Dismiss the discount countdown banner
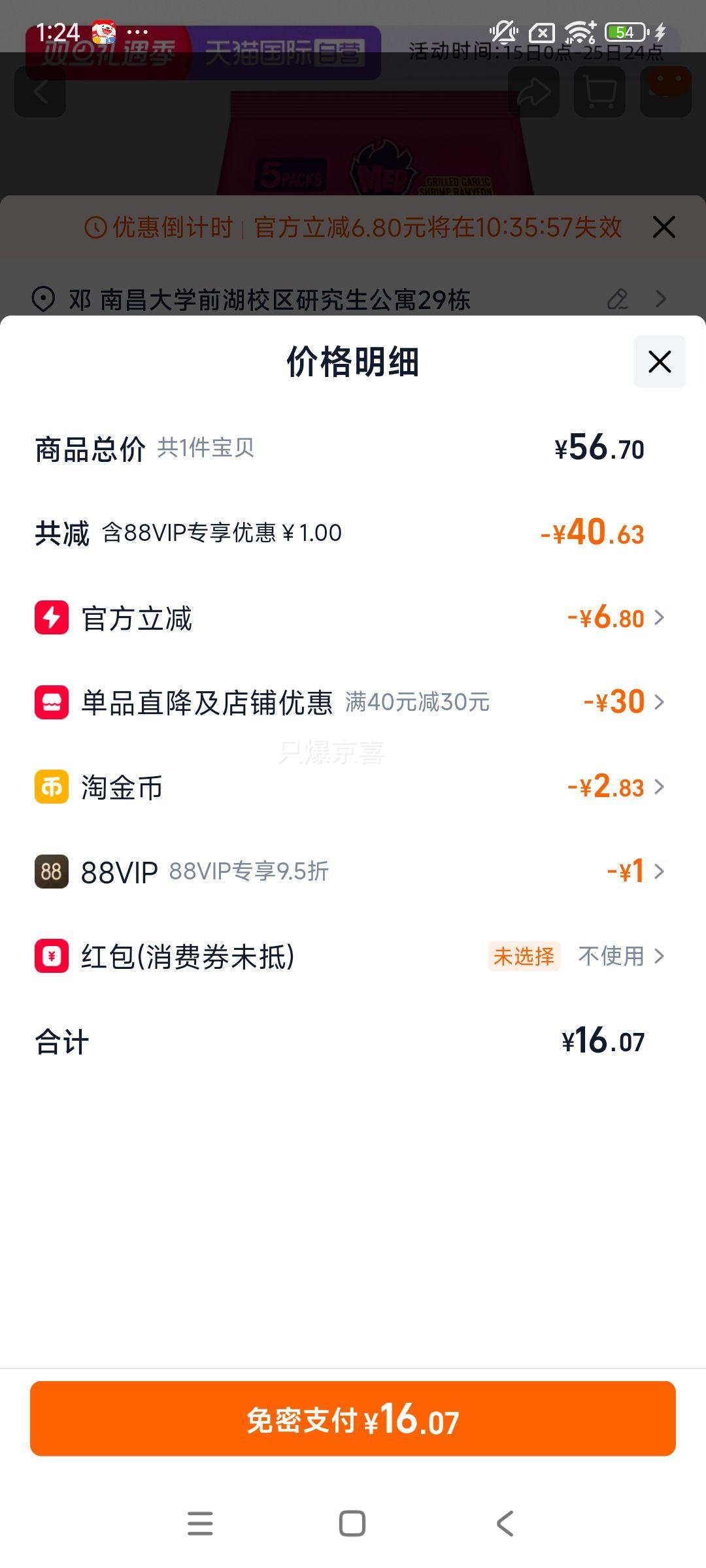Image resolution: width=706 pixels, height=1568 pixels. click(664, 227)
